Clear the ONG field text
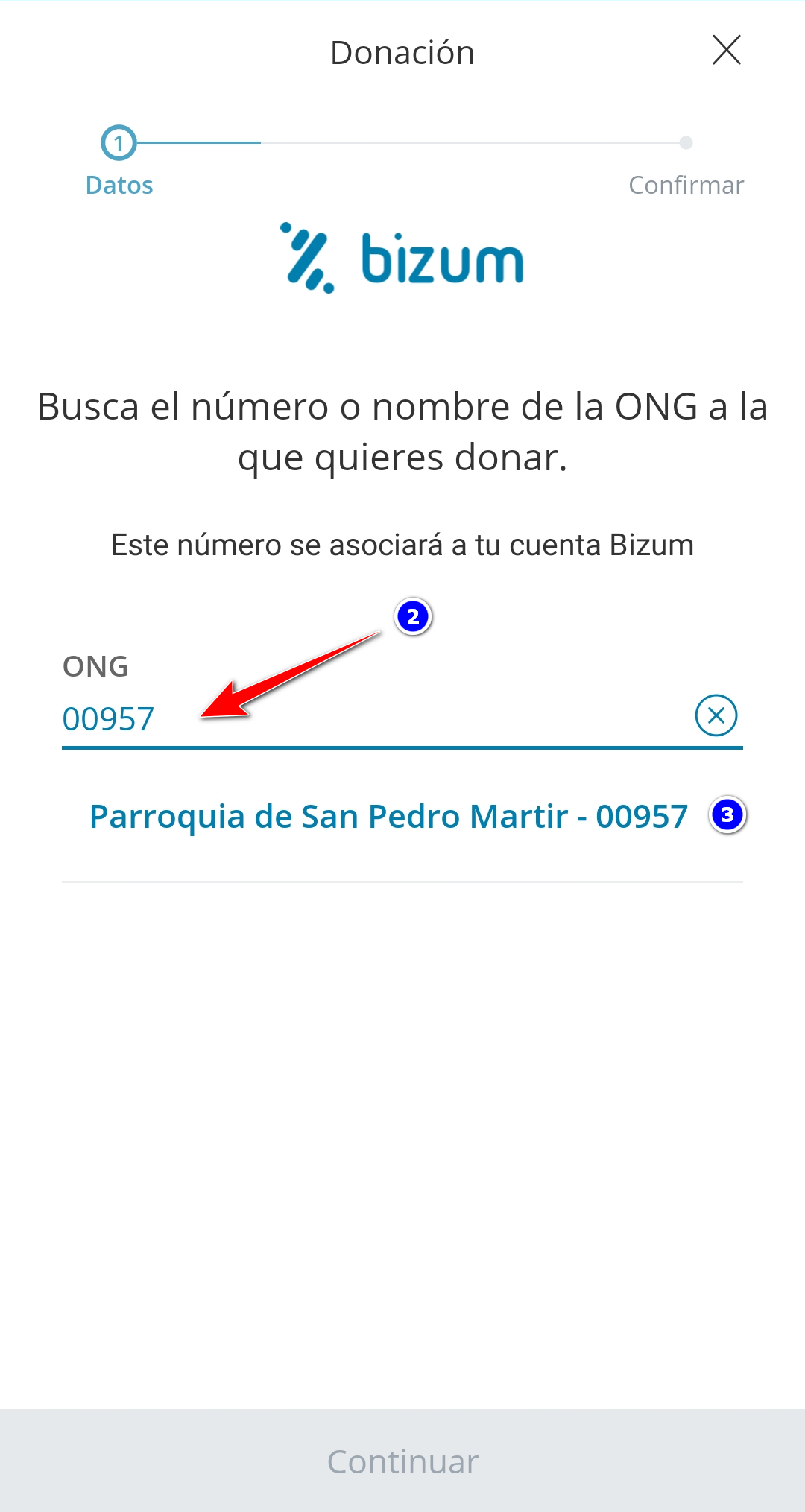The image size is (805, 1512). click(x=716, y=716)
